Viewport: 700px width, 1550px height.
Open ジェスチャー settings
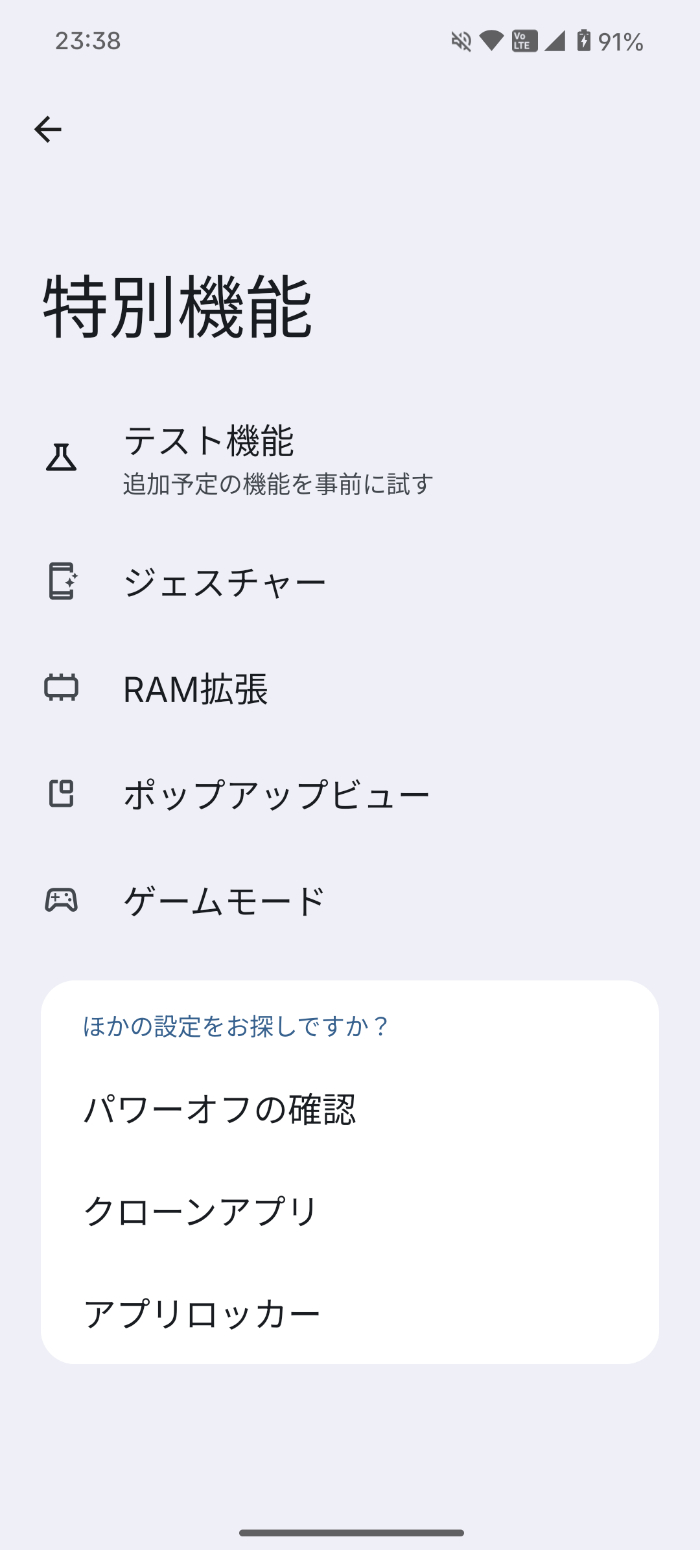point(350,582)
